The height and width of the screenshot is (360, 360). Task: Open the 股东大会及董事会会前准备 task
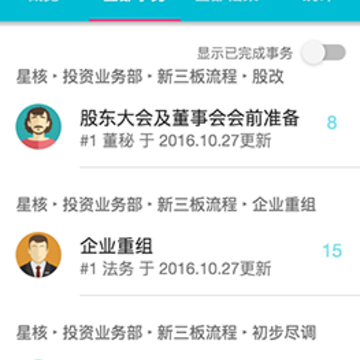tap(180, 128)
